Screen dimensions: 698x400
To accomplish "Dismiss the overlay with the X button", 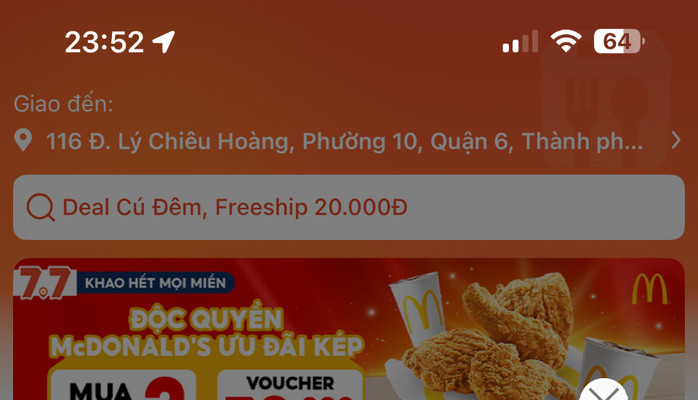I will [x=603, y=392].
